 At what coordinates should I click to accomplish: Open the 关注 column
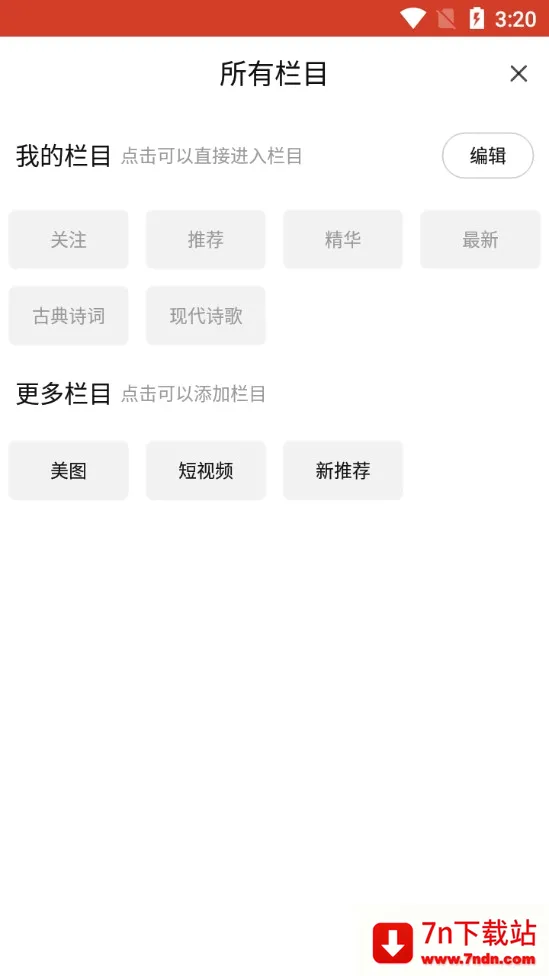(68, 240)
